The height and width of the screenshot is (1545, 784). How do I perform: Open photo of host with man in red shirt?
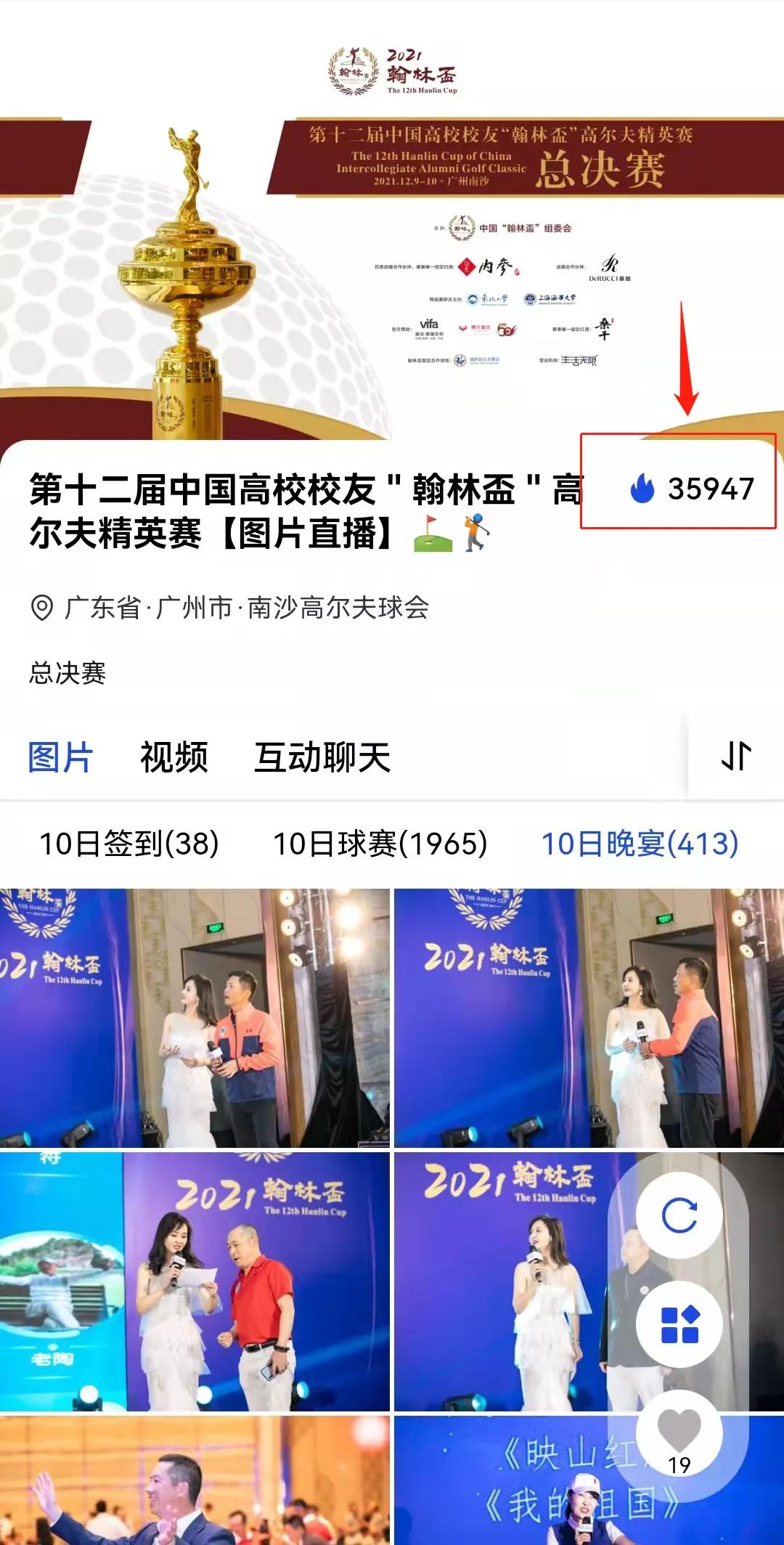pos(195,1281)
